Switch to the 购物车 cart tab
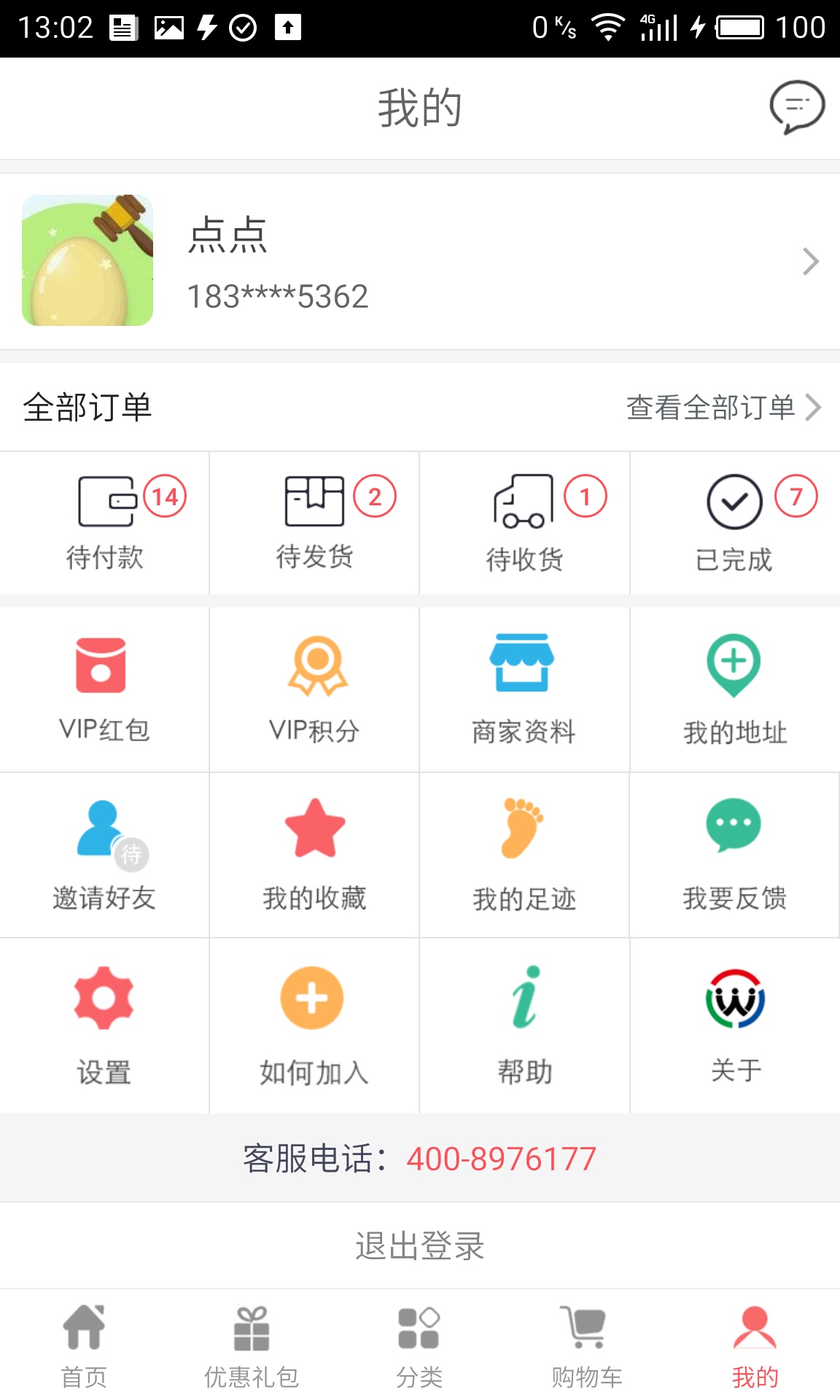840x1400 pixels. point(587,1345)
